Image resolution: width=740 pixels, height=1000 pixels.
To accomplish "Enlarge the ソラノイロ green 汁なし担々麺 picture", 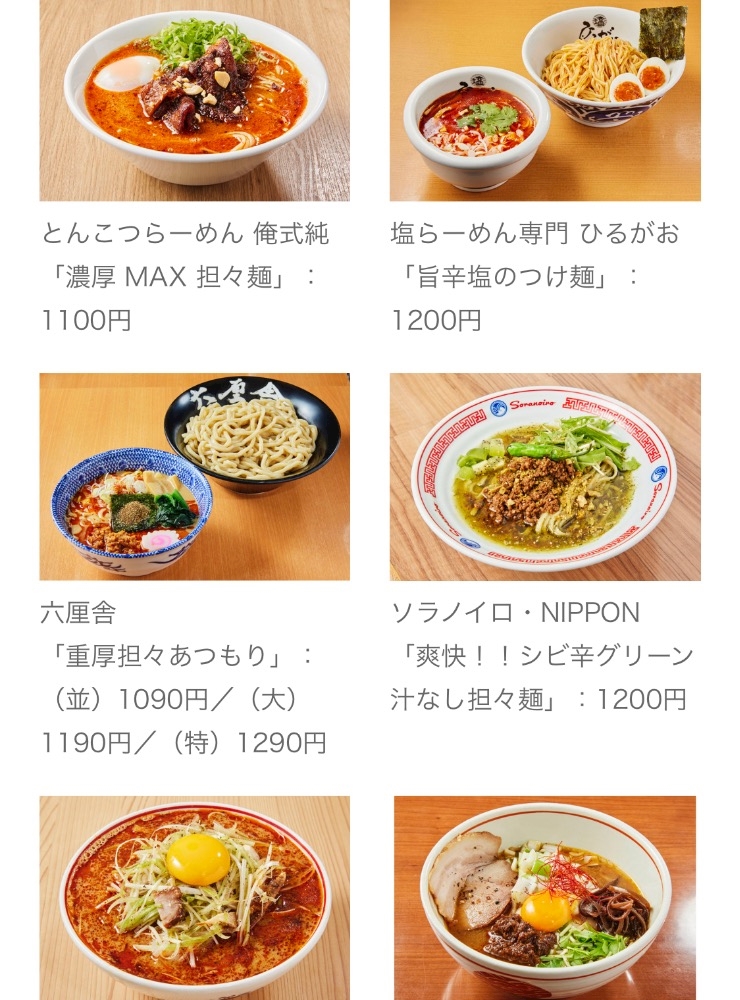I will tap(545, 476).
